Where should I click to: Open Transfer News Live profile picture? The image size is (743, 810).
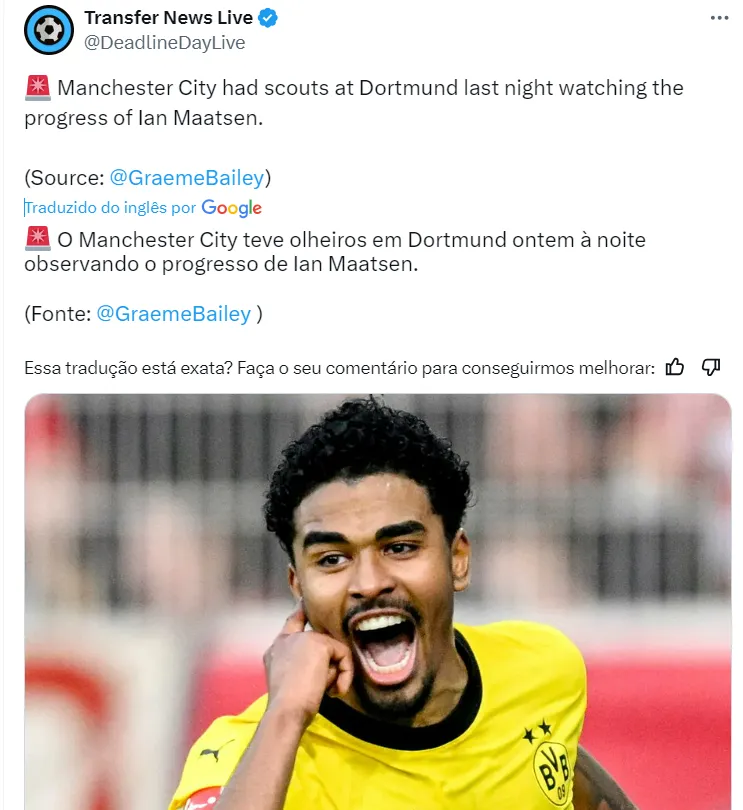(x=48, y=30)
